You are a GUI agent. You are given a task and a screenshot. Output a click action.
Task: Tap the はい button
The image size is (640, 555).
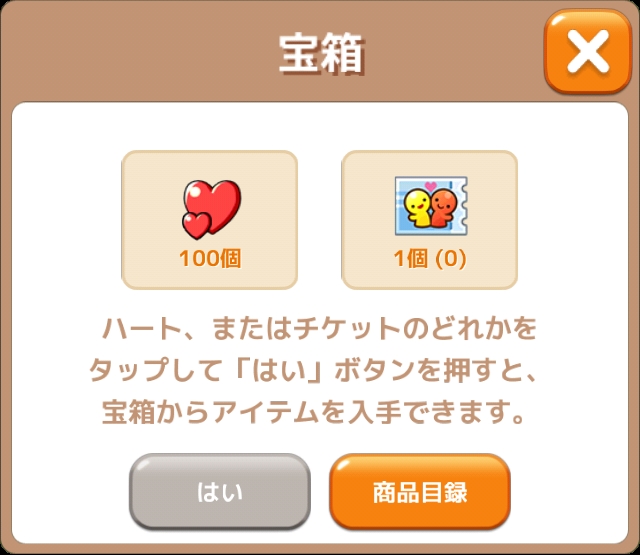coord(220,492)
